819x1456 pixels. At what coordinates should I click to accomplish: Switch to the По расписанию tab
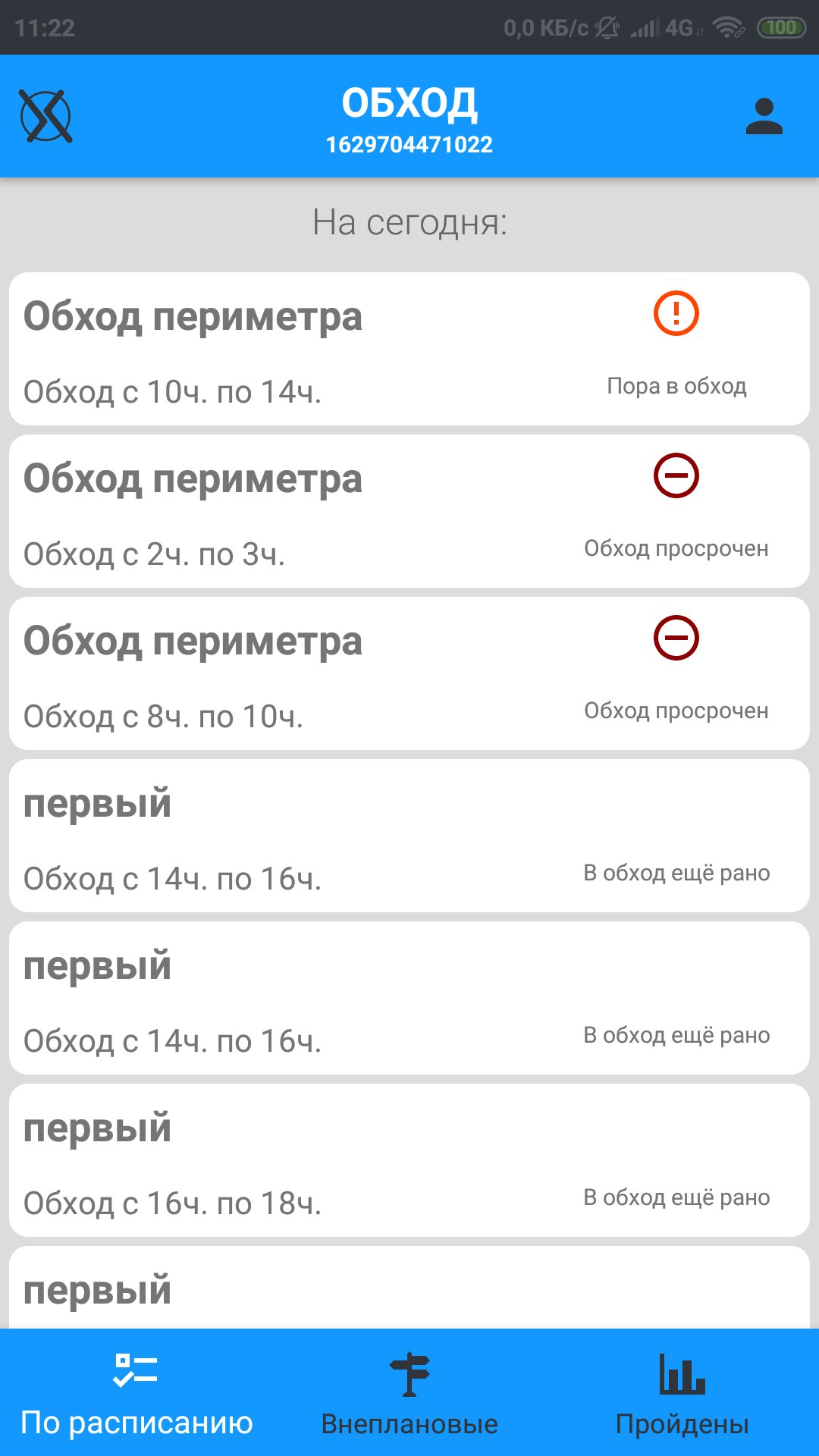pyautogui.click(x=136, y=1394)
